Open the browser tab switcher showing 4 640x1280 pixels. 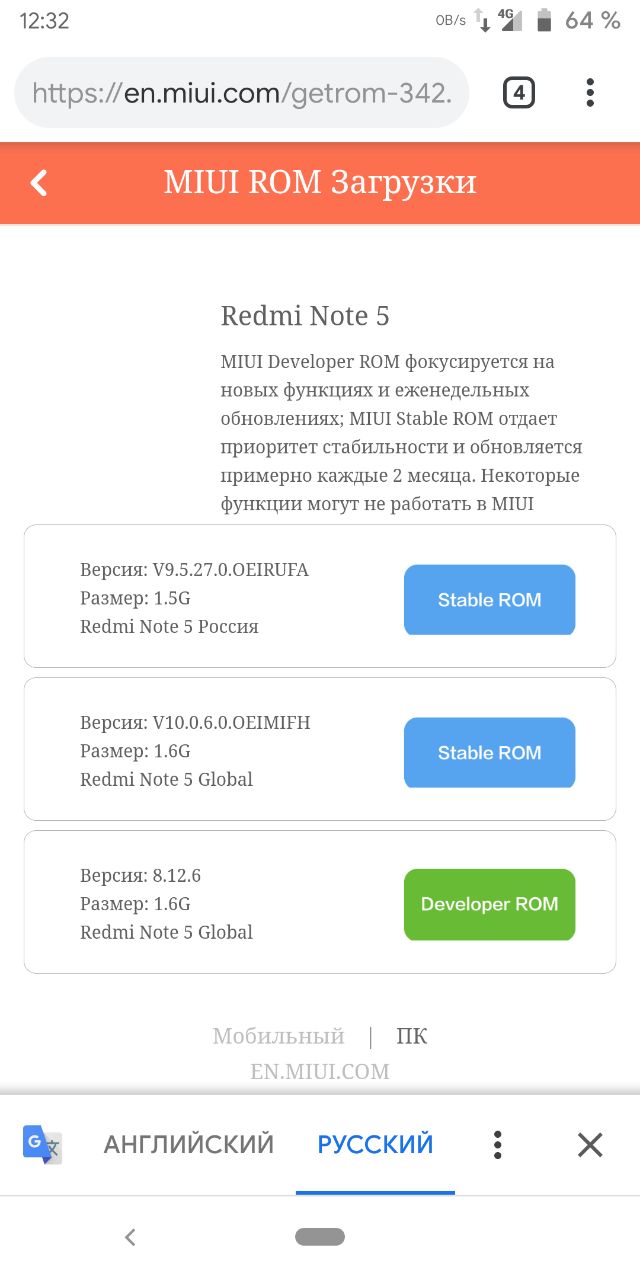point(518,93)
